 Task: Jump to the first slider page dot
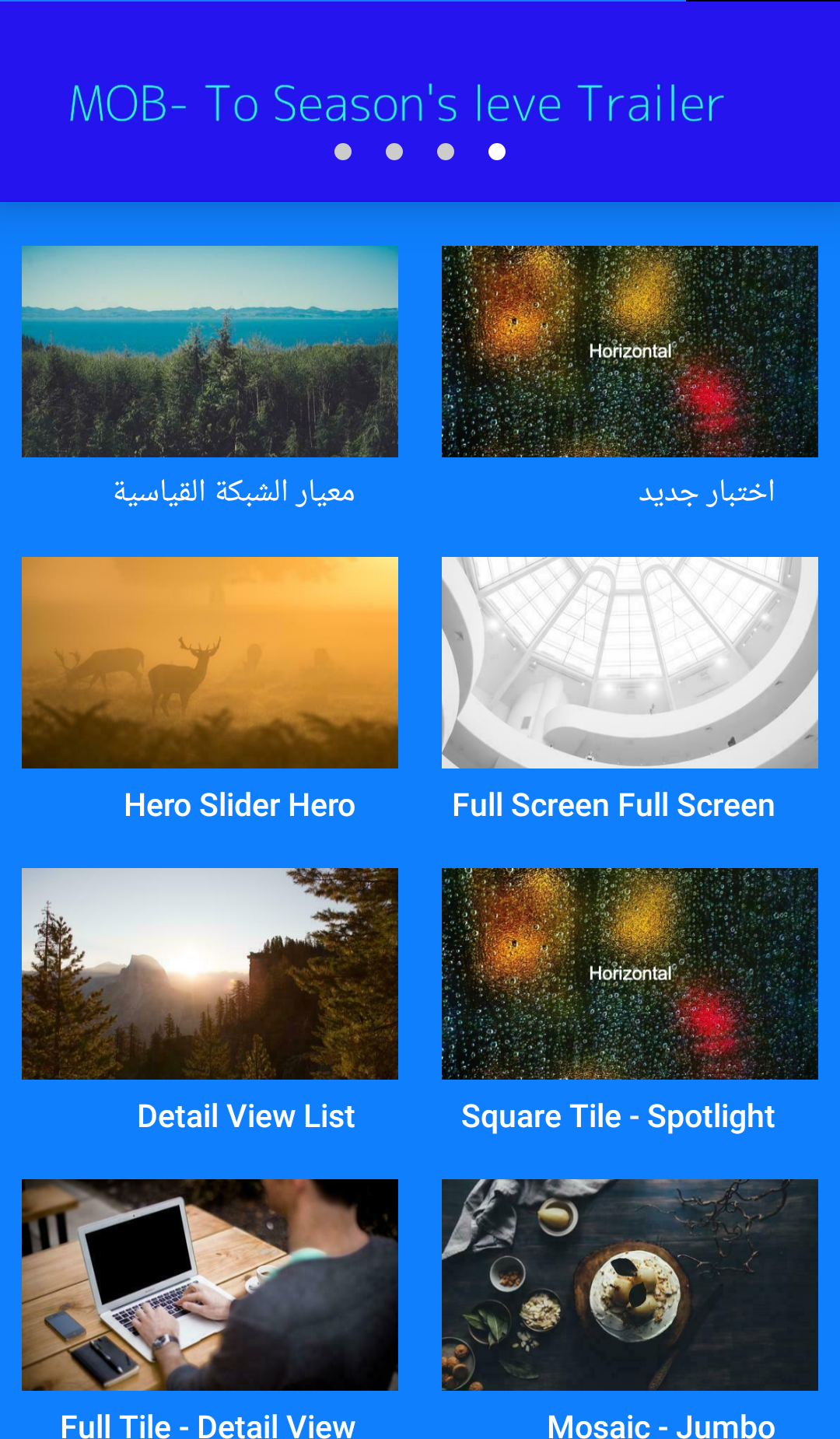coord(343,152)
